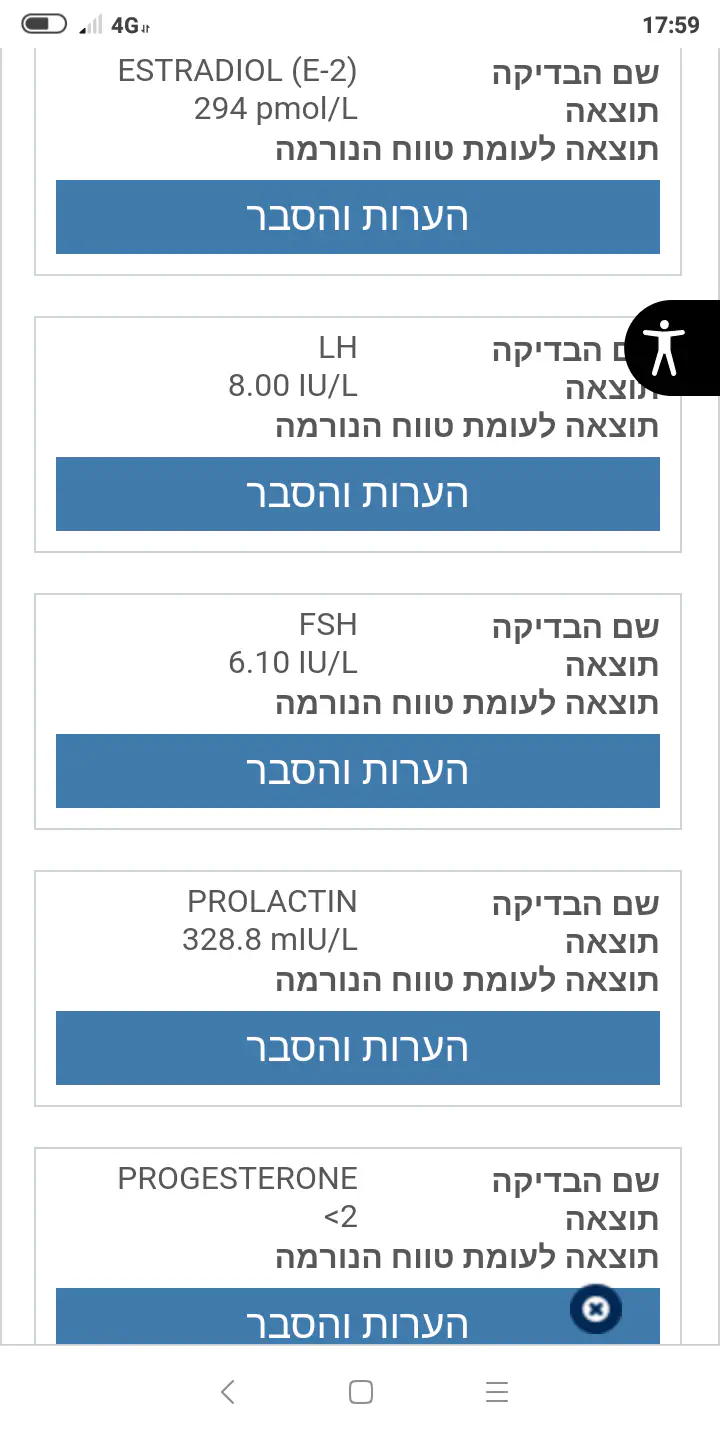Open notes and explanation for ESTRADIOL (E-2)
The width and height of the screenshot is (720, 1440).
tap(357, 217)
